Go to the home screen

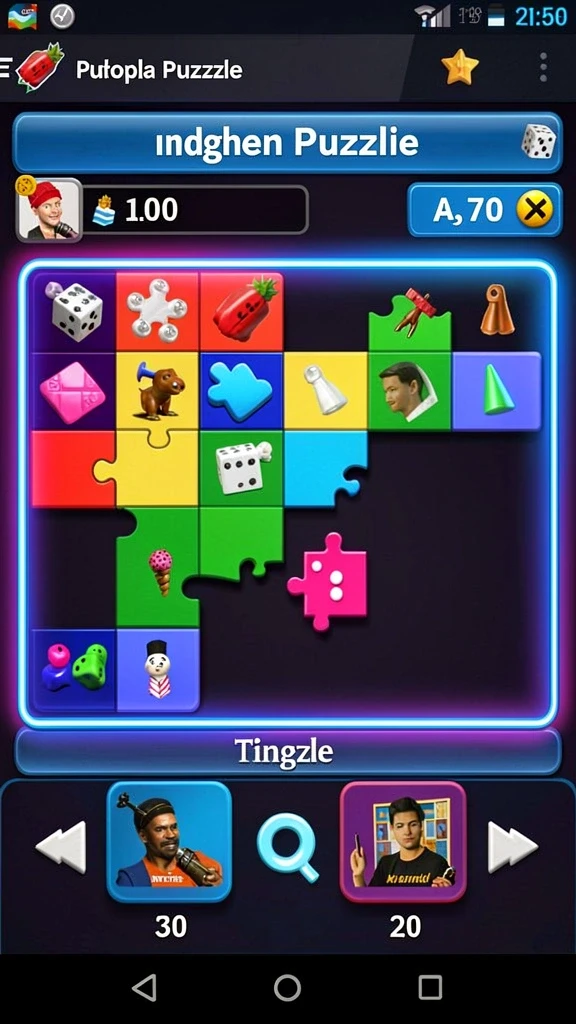[287, 987]
